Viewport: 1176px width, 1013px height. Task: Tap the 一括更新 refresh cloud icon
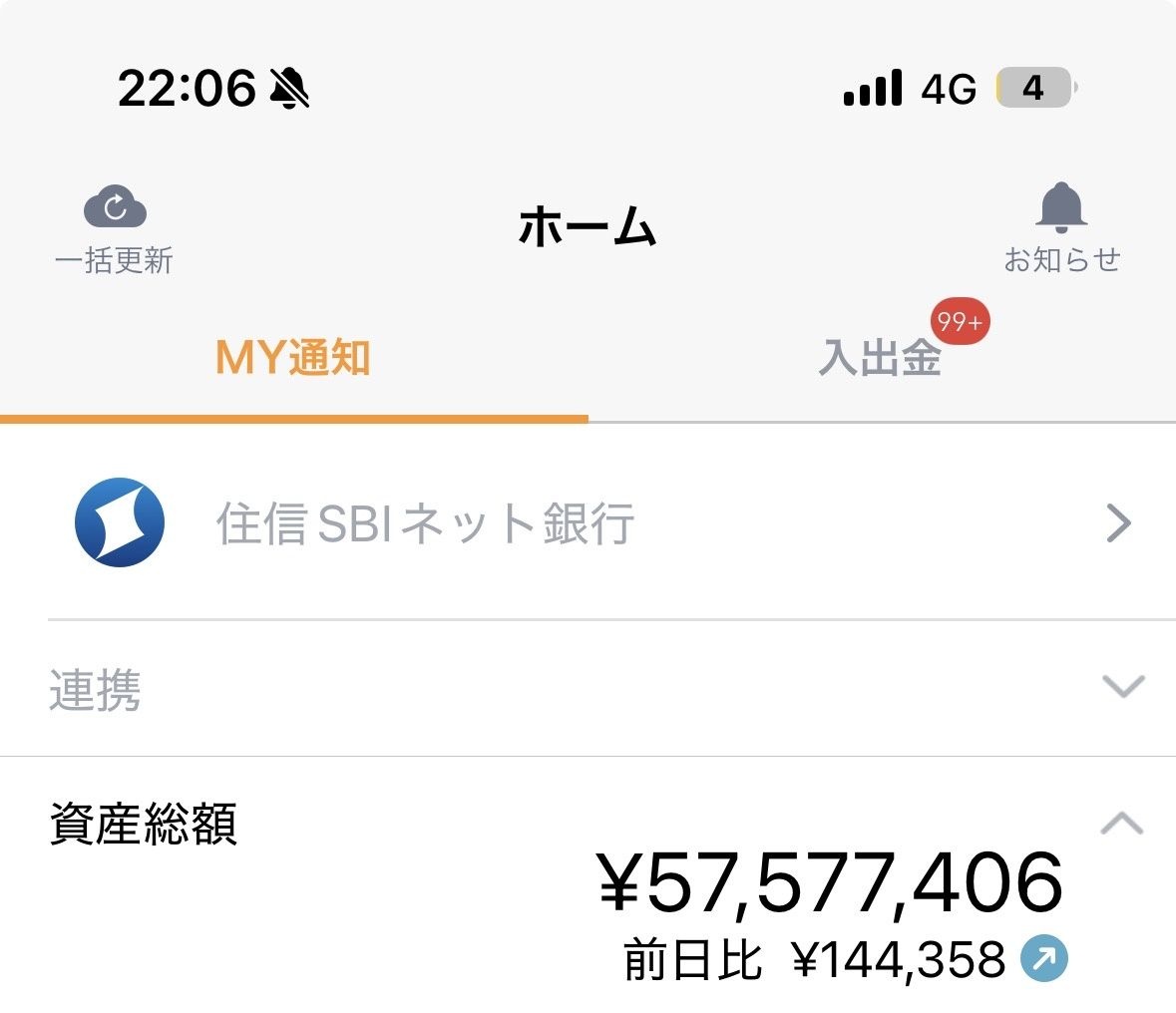(115, 208)
